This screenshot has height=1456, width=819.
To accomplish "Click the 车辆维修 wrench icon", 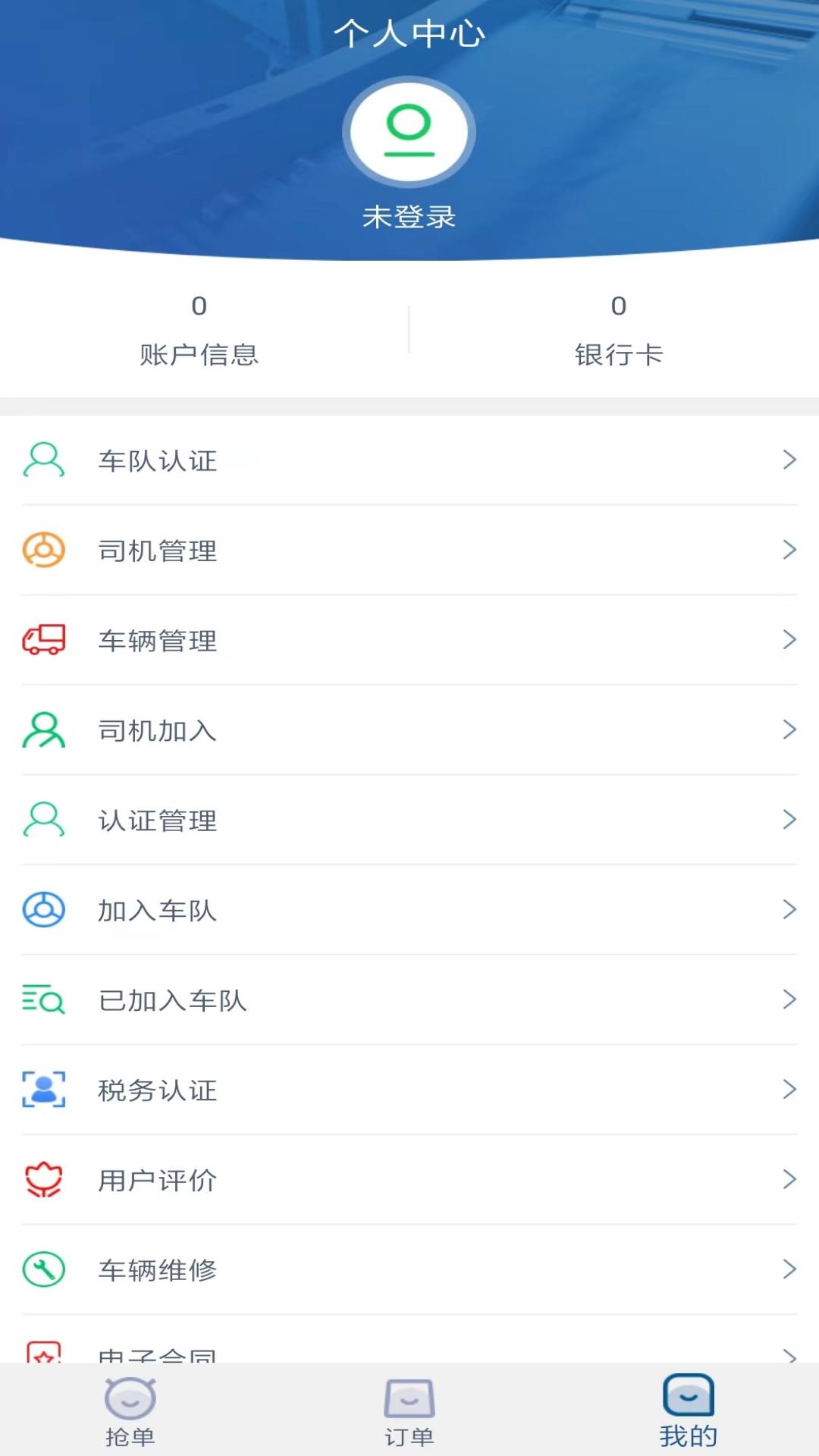I will coord(43,1270).
